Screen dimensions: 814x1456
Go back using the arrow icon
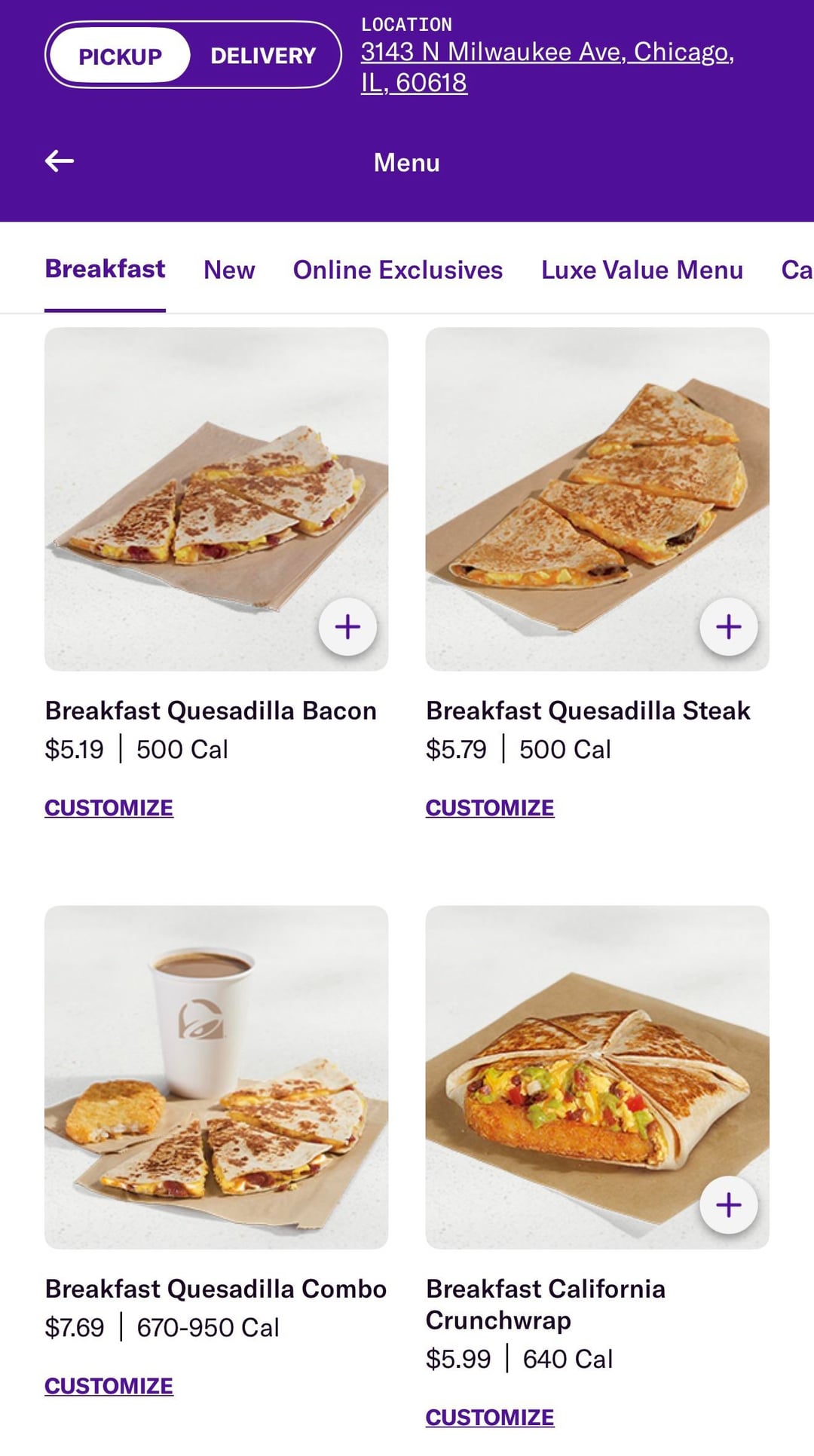click(x=60, y=161)
